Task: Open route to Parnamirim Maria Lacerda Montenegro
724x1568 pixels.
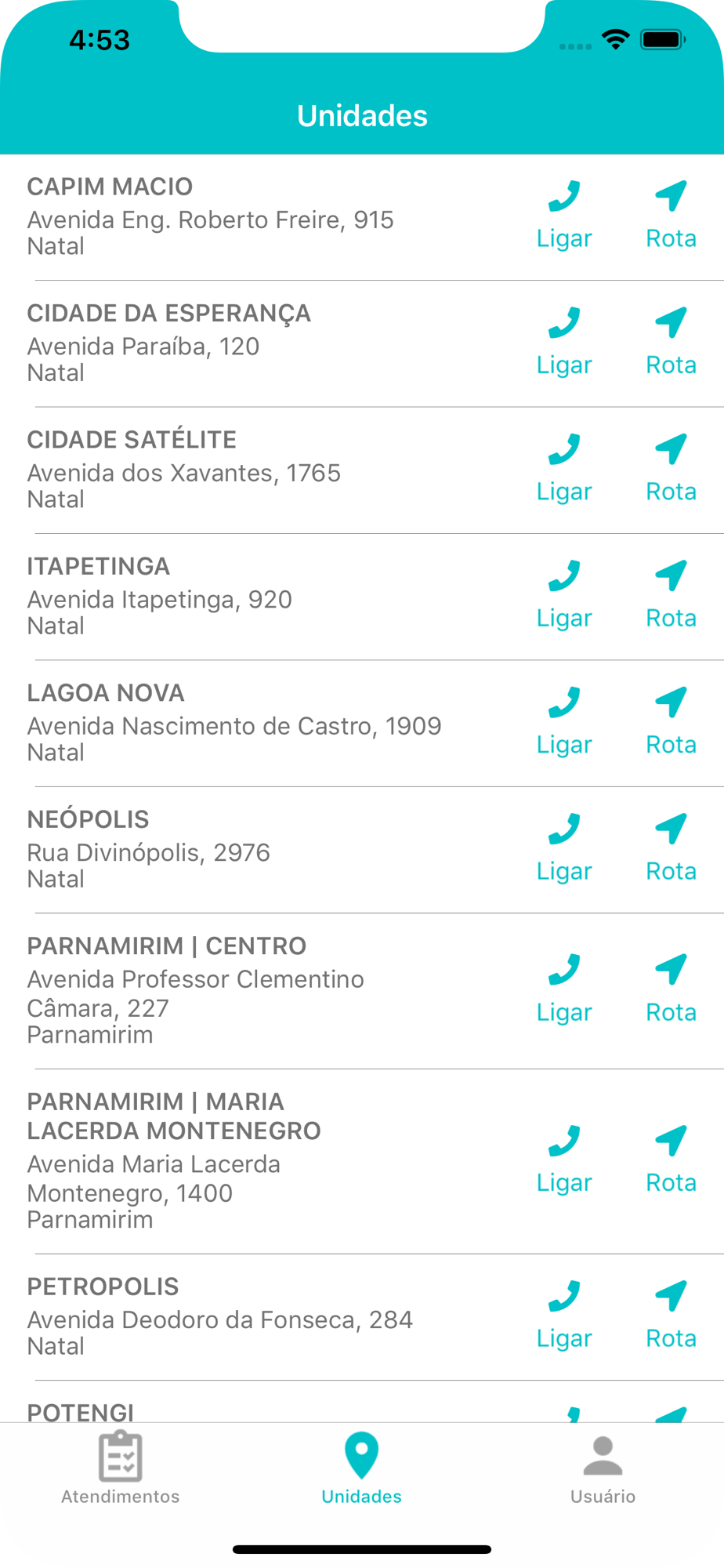Action: (671, 1160)
